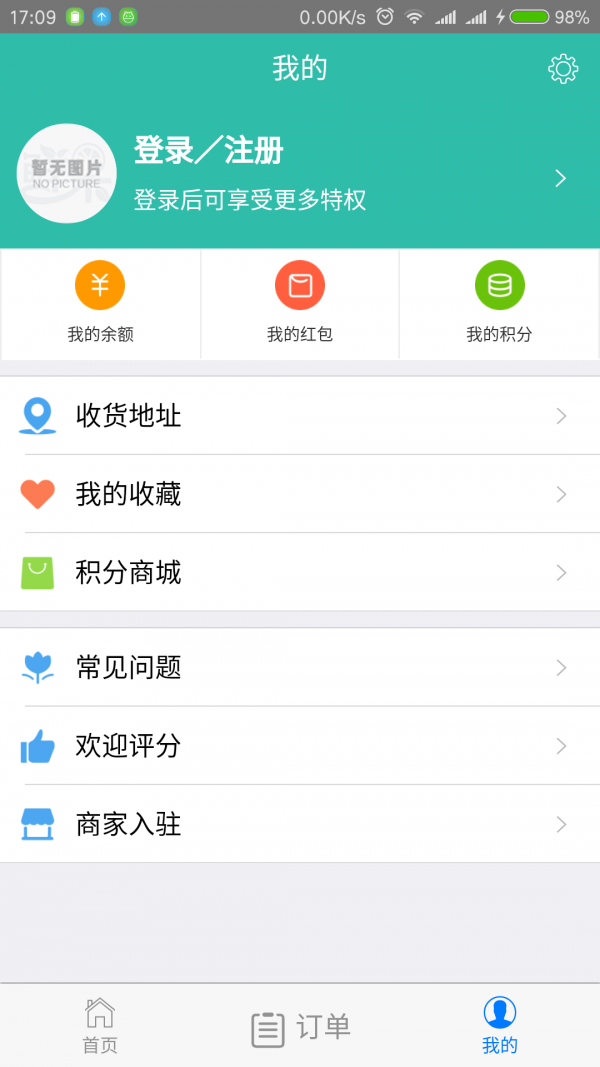Open 常见问题 FAQ
This screenshot has height=1067, width=600.
[x=300, y=667]
